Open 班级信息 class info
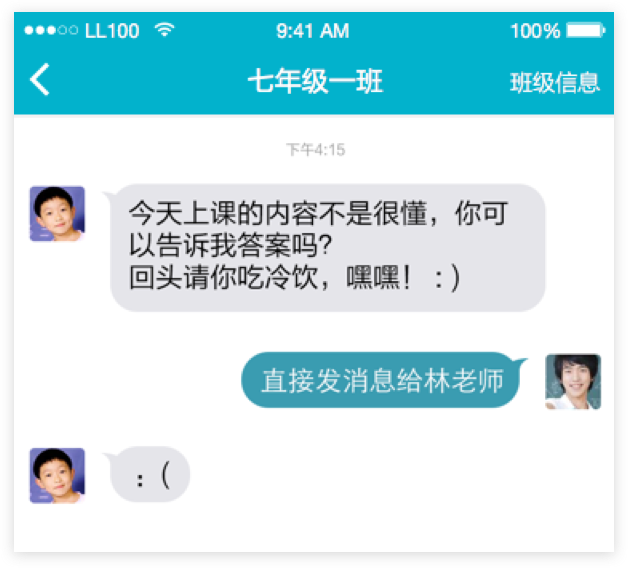Screen dimensions: 628x568 pos(554,82)
